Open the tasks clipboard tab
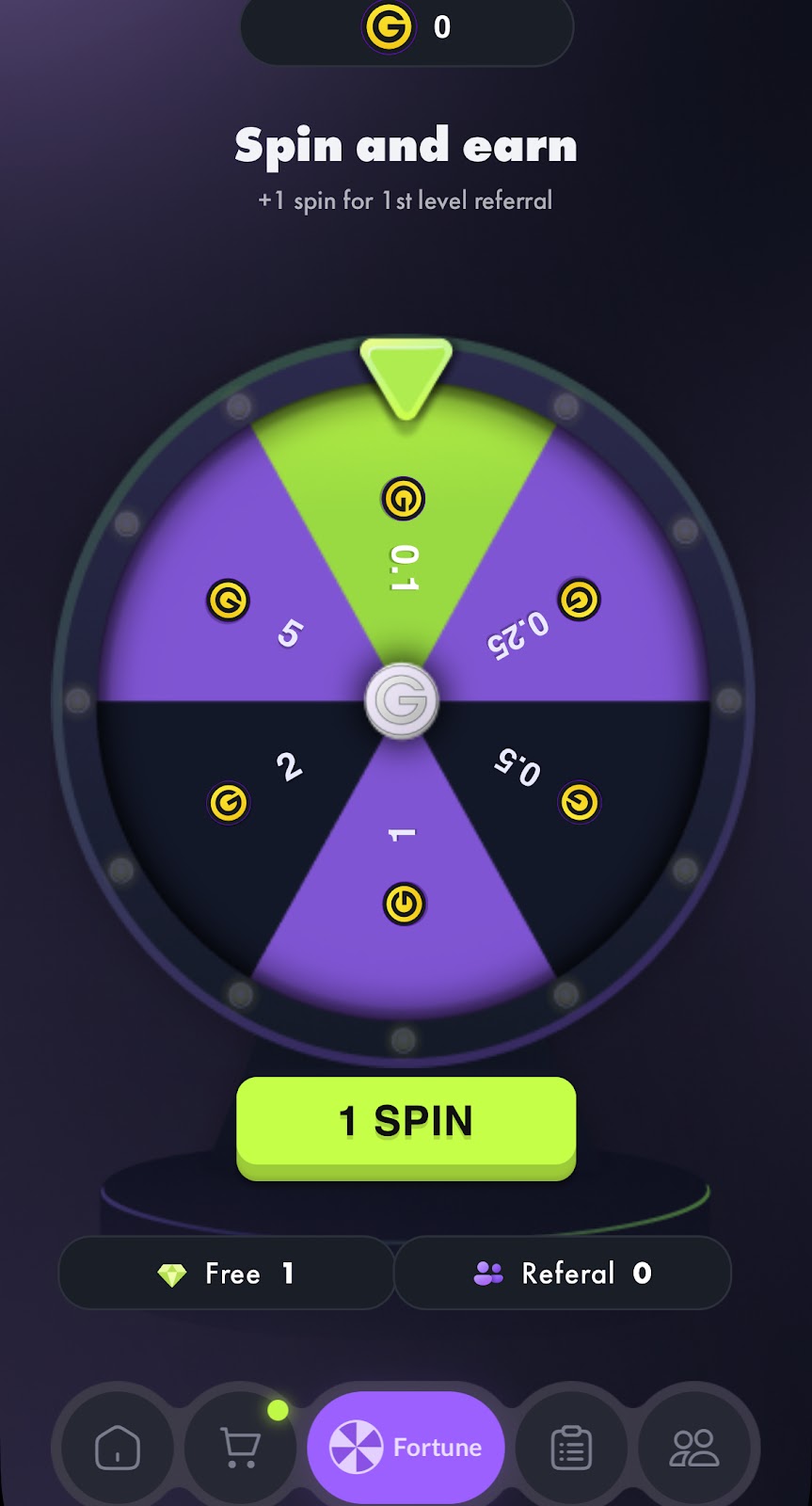 (x=571, y=1447)
